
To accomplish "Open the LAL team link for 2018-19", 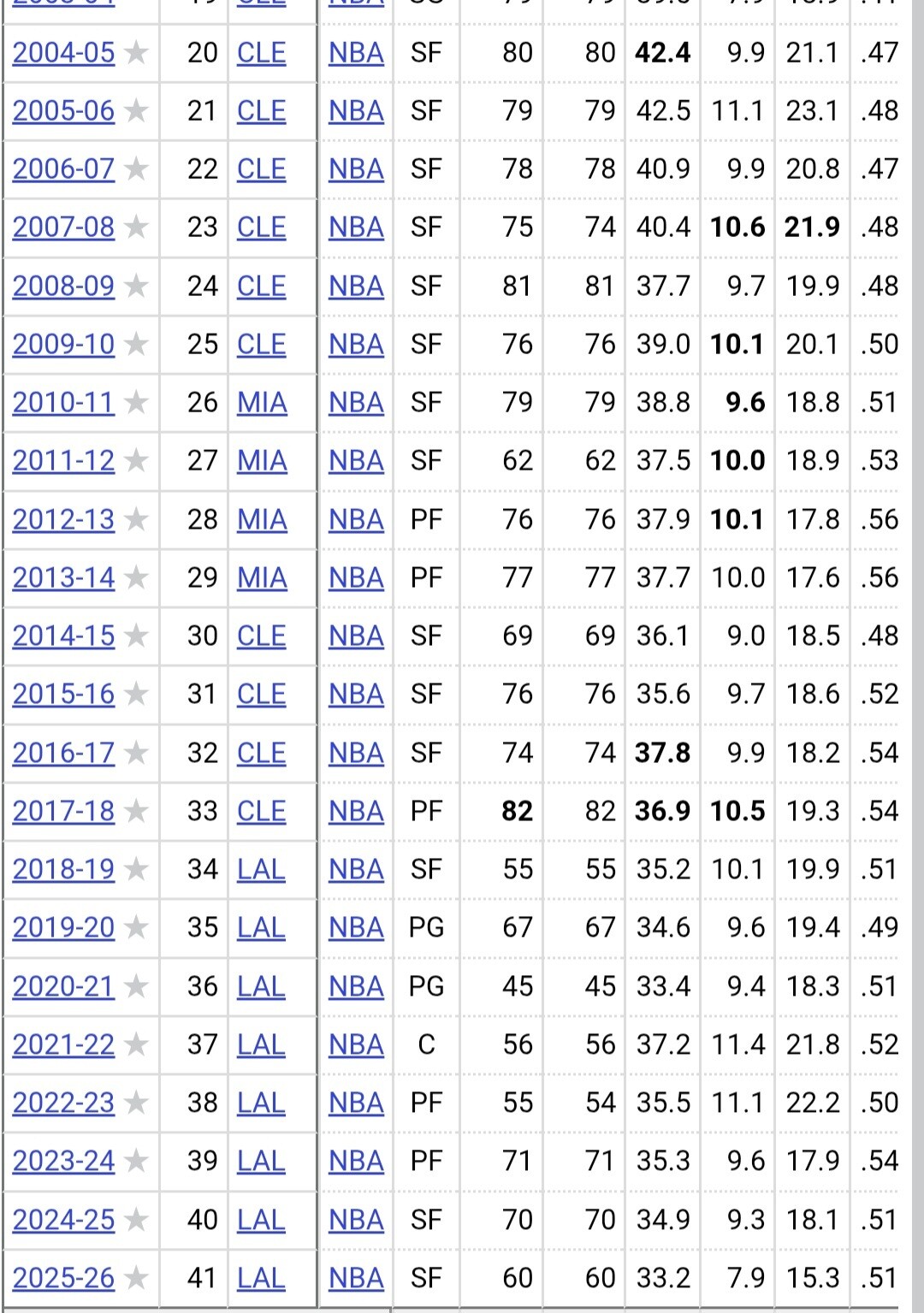I will pyautogui.click(x=261, y=870).
